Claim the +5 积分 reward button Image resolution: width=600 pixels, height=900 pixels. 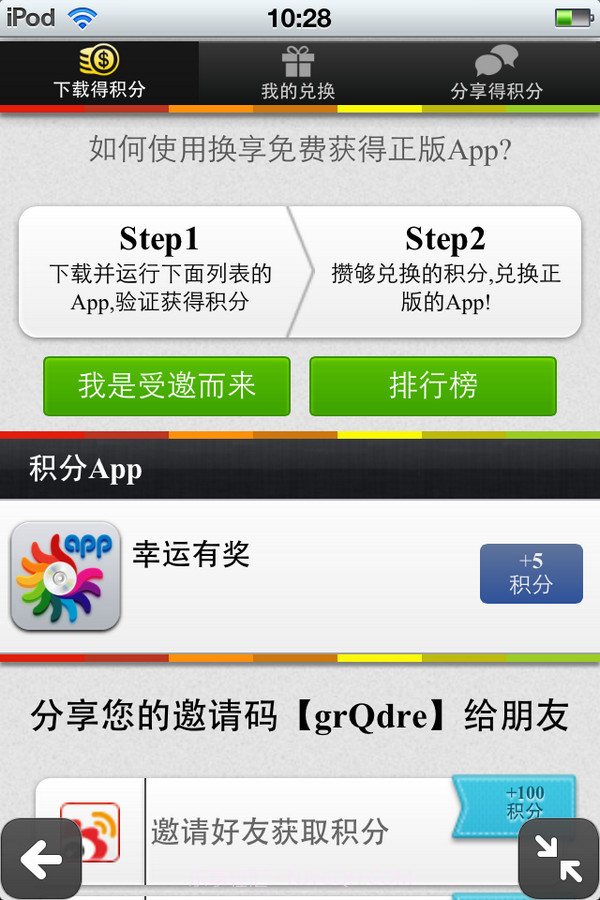tap(531, 574)
